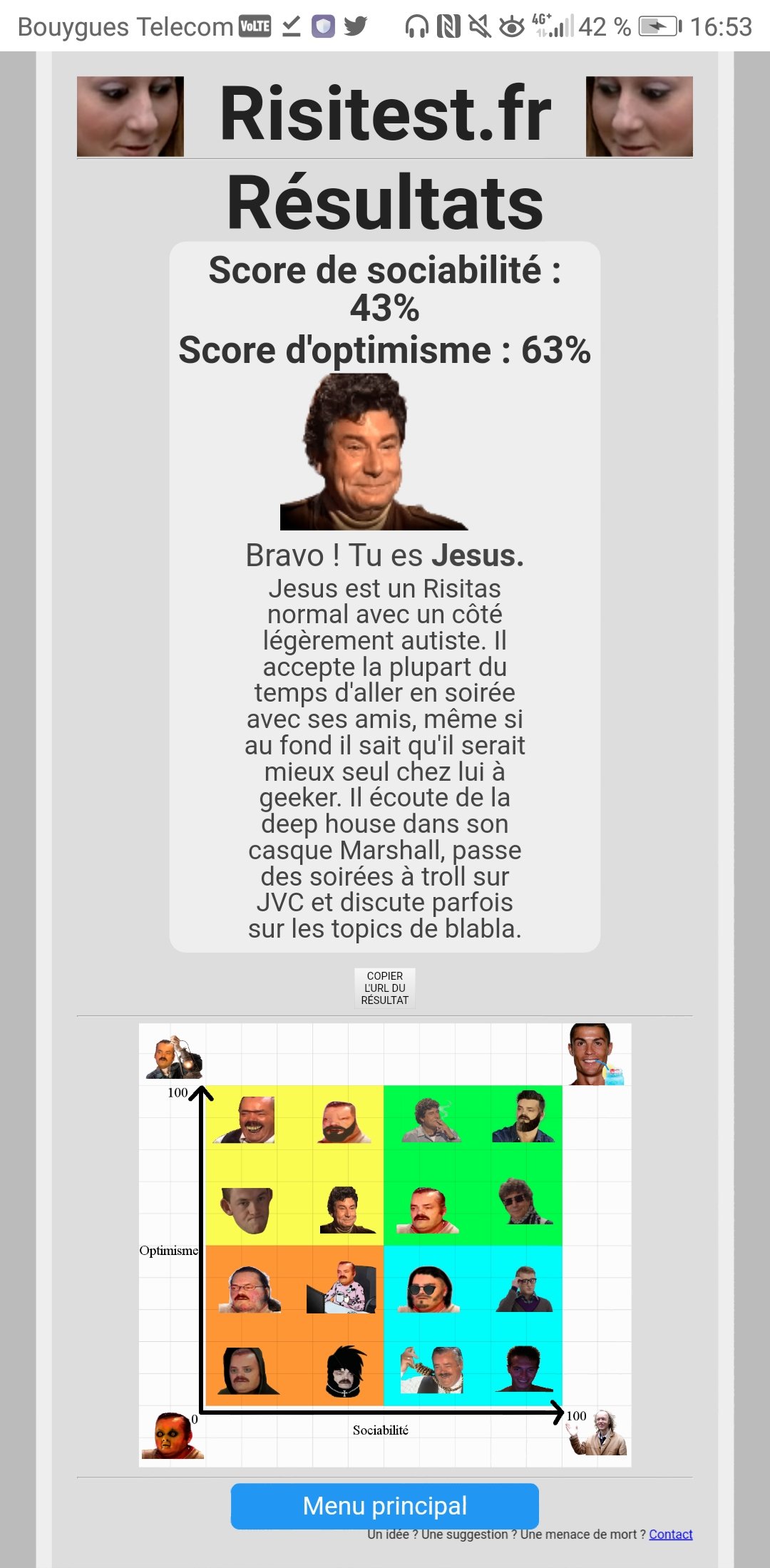The image size is (770, 1568).
Task: Open the Contact link
Action: point(670,1534)
